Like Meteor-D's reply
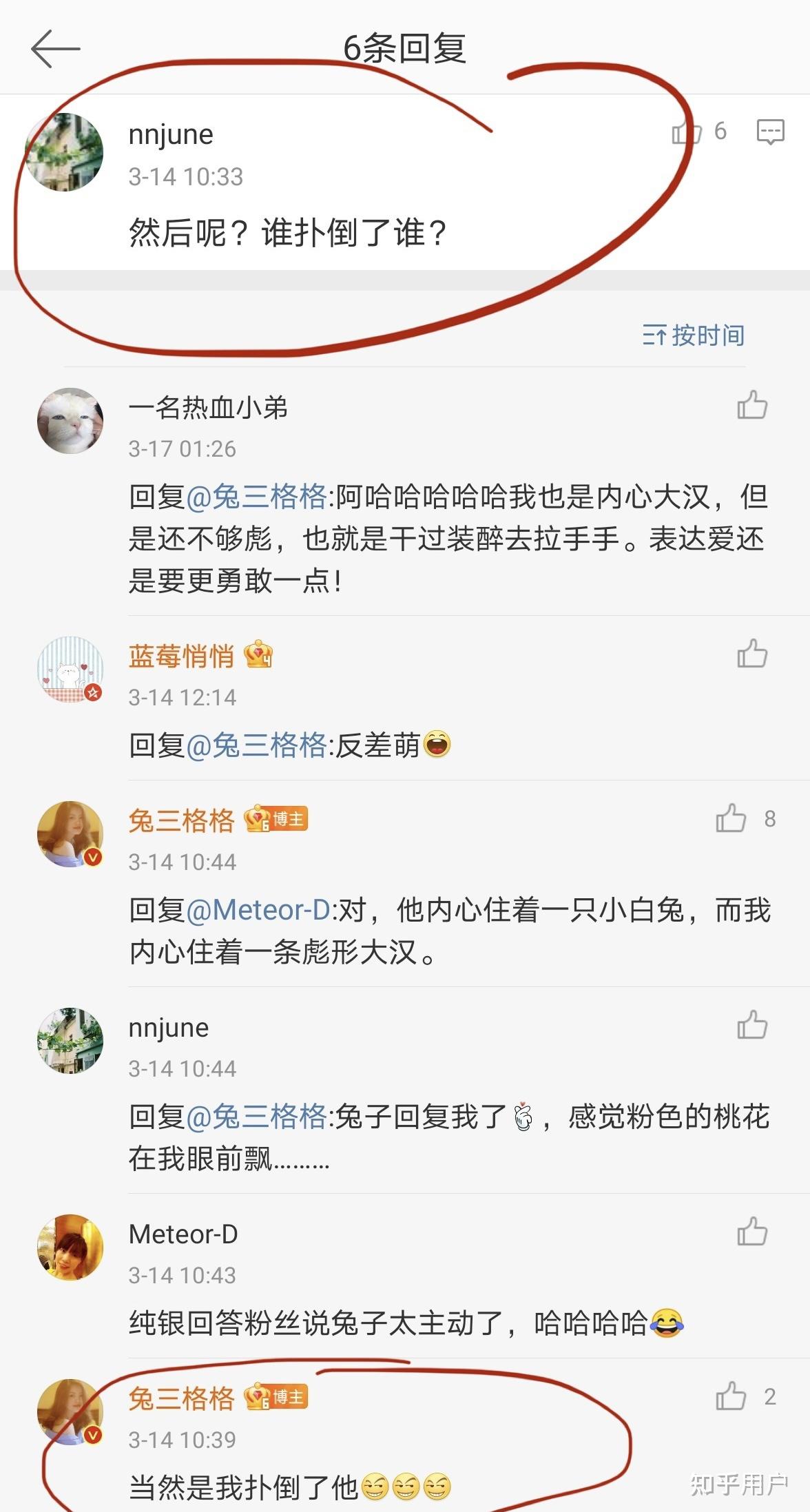Screen dimensions: 810x1512 tap(751, 1232)
